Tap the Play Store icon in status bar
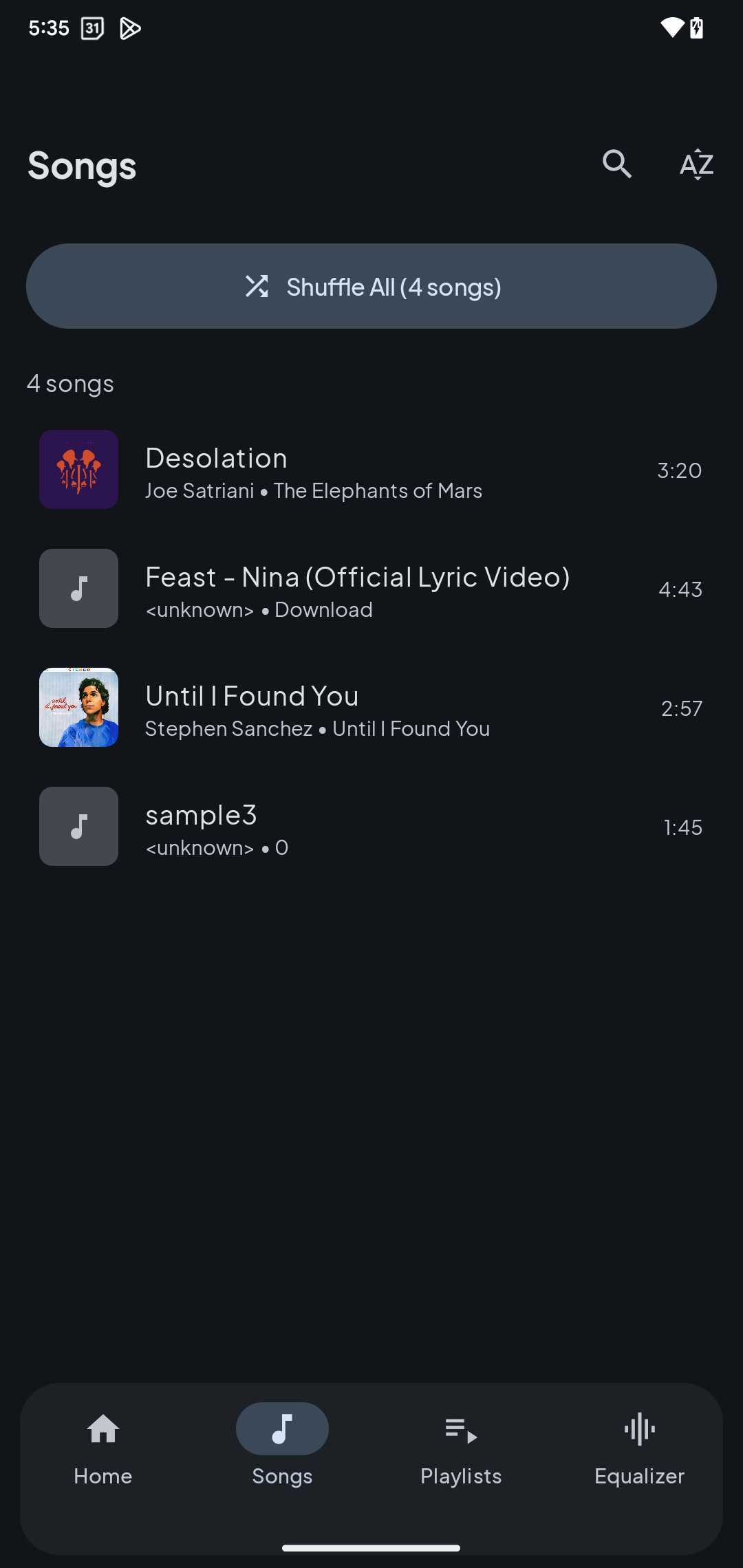This screenshot has width=743, height=1568. point(130,28)
